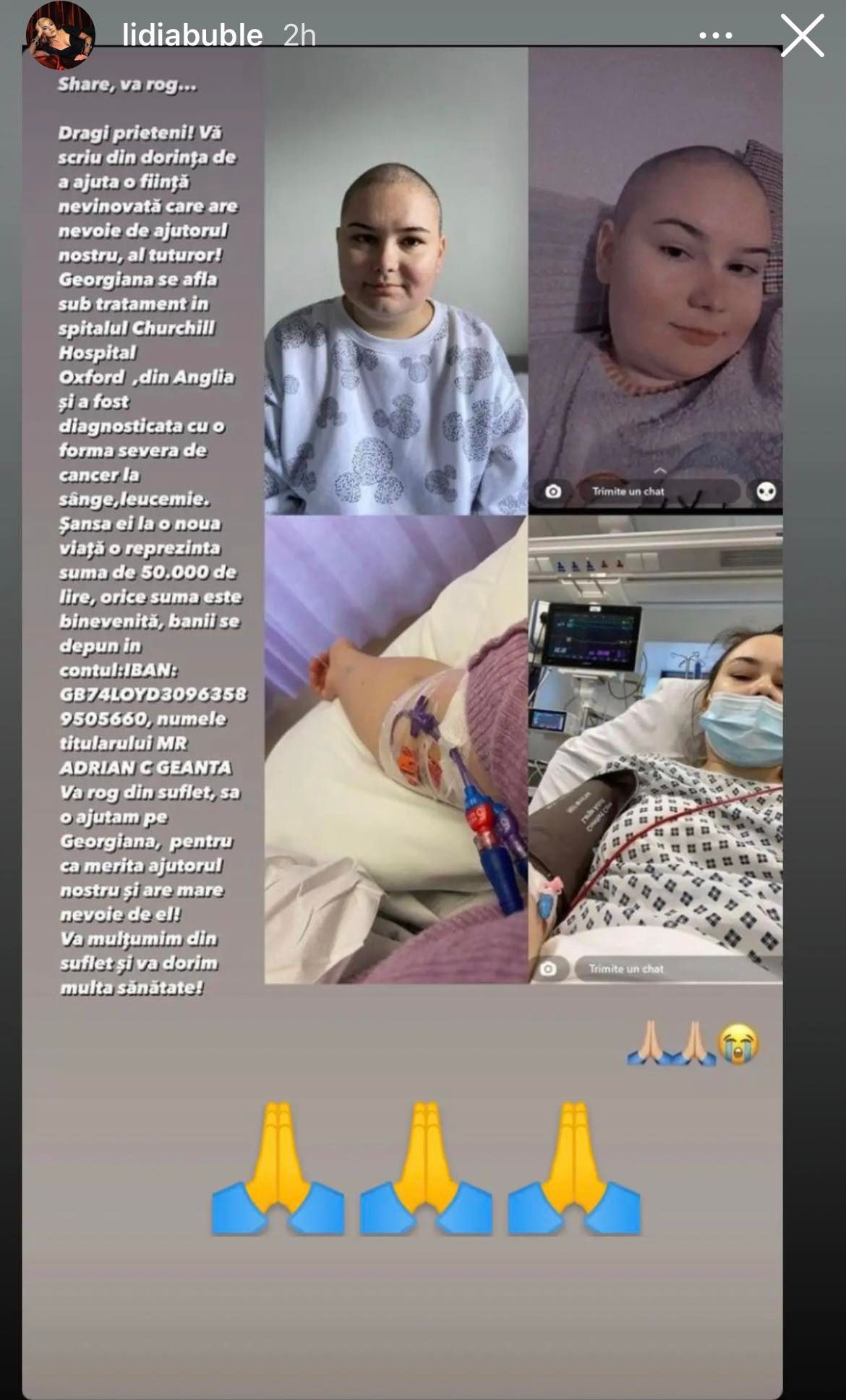Close the story viewer

[802, 35]
